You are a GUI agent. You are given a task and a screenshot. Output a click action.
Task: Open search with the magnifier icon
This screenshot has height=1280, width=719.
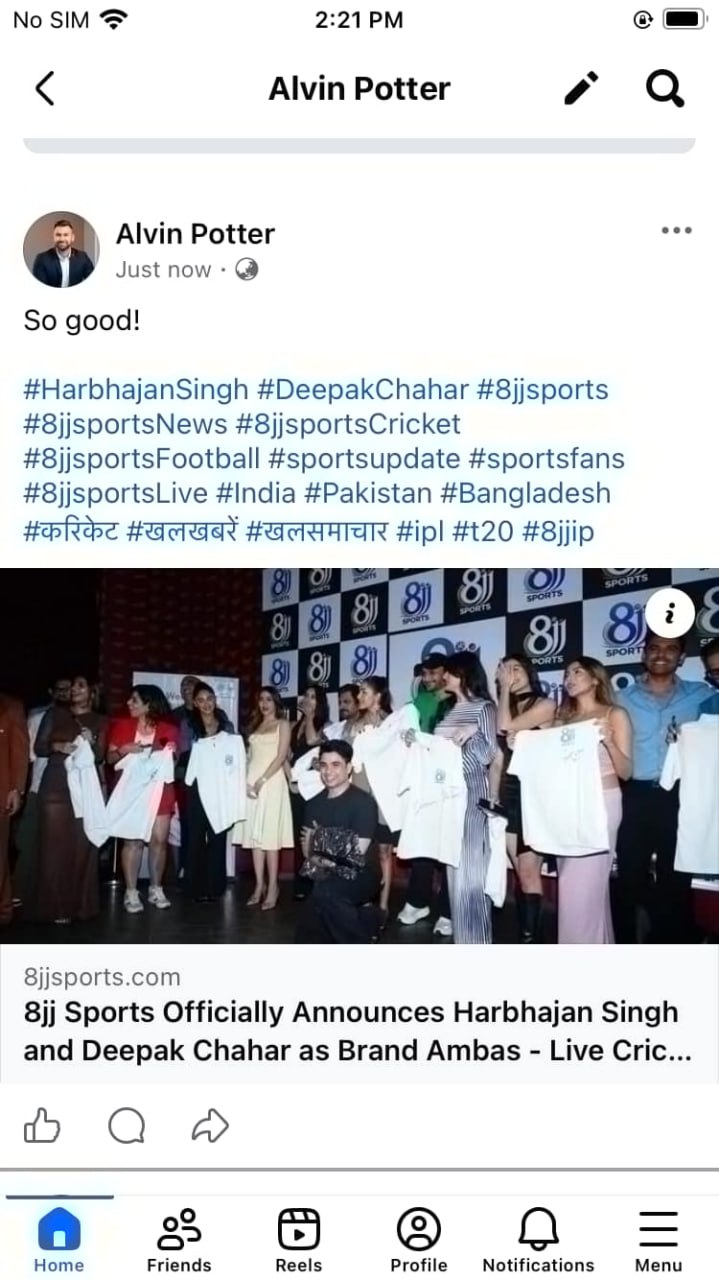tap(664, 88)
